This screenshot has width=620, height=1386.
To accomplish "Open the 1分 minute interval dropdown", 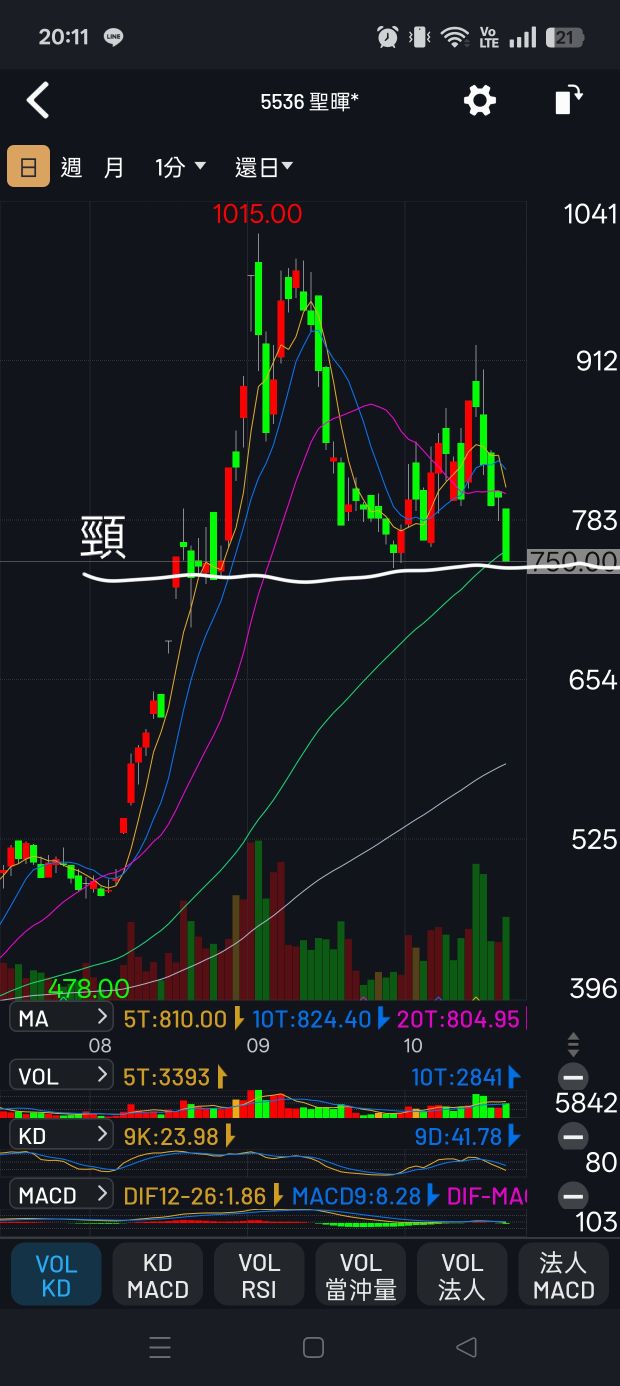I will (180, 167).
